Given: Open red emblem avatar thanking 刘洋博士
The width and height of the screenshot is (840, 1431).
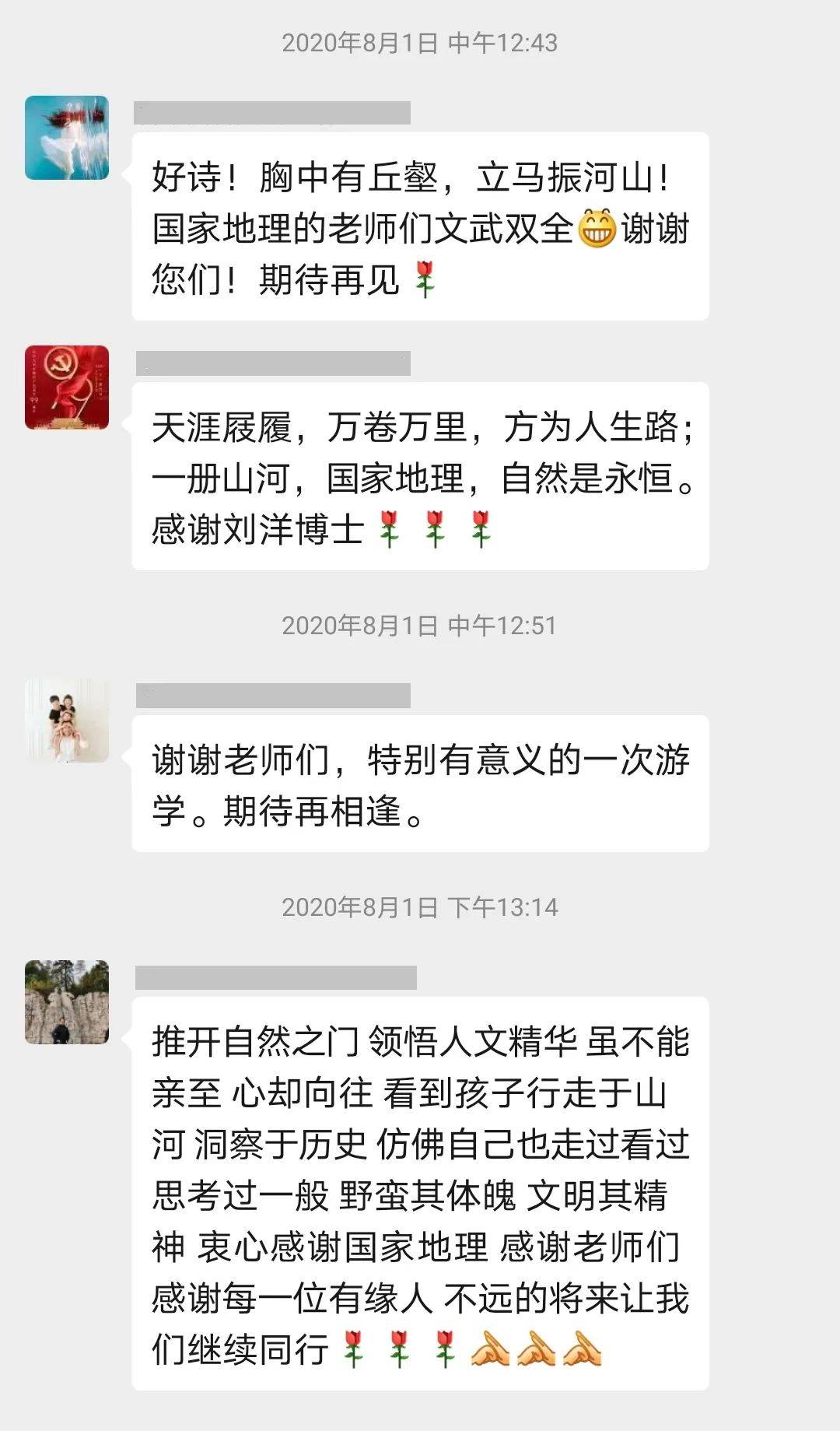Looking at the screenshot, I should [x=67, y=388].
